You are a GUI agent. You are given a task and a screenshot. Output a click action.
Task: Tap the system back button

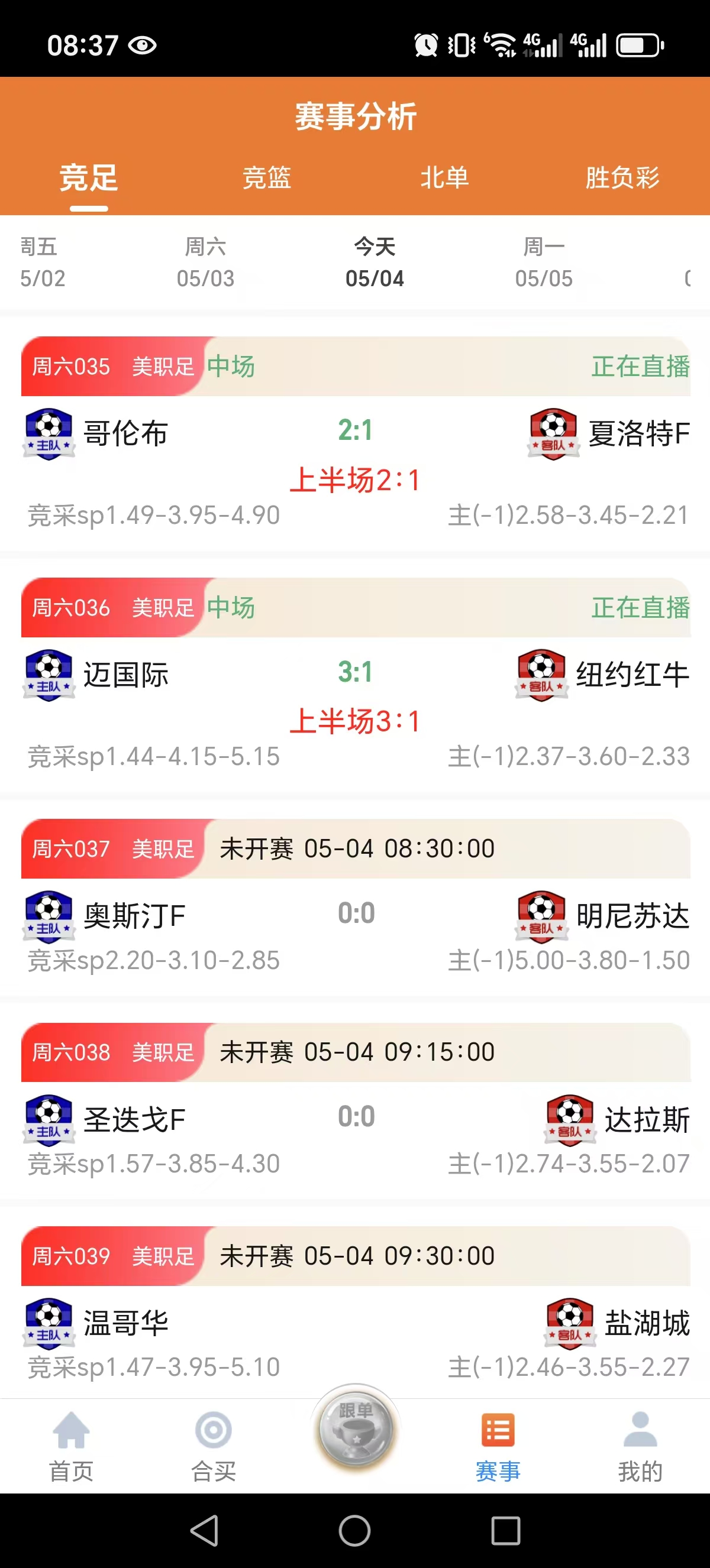point(205,1530)
